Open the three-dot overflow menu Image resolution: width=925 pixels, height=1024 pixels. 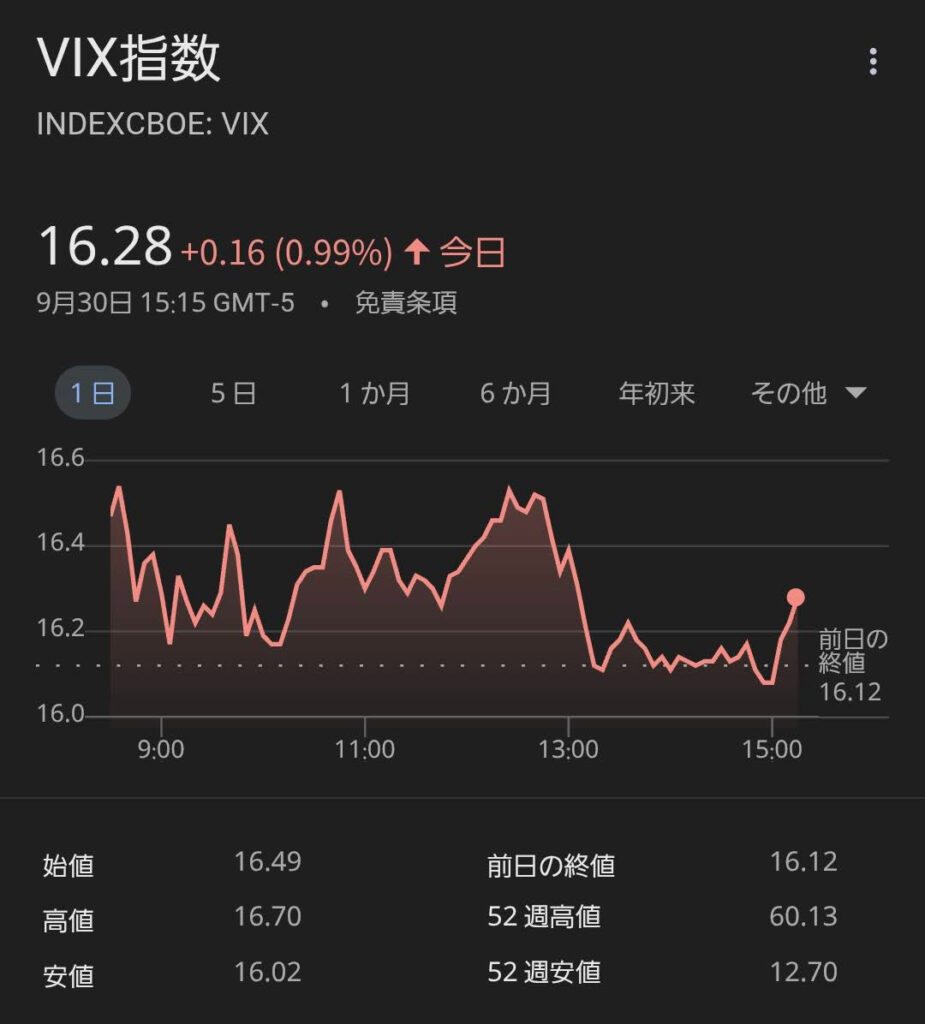pos(873,63)
